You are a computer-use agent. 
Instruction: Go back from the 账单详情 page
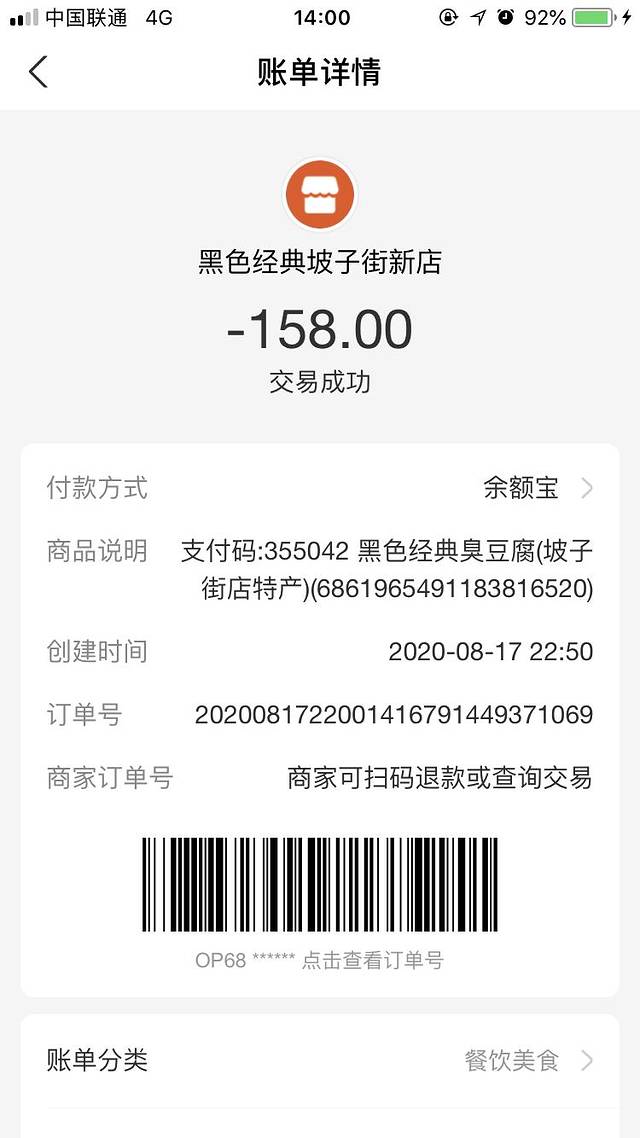[38, 73]
